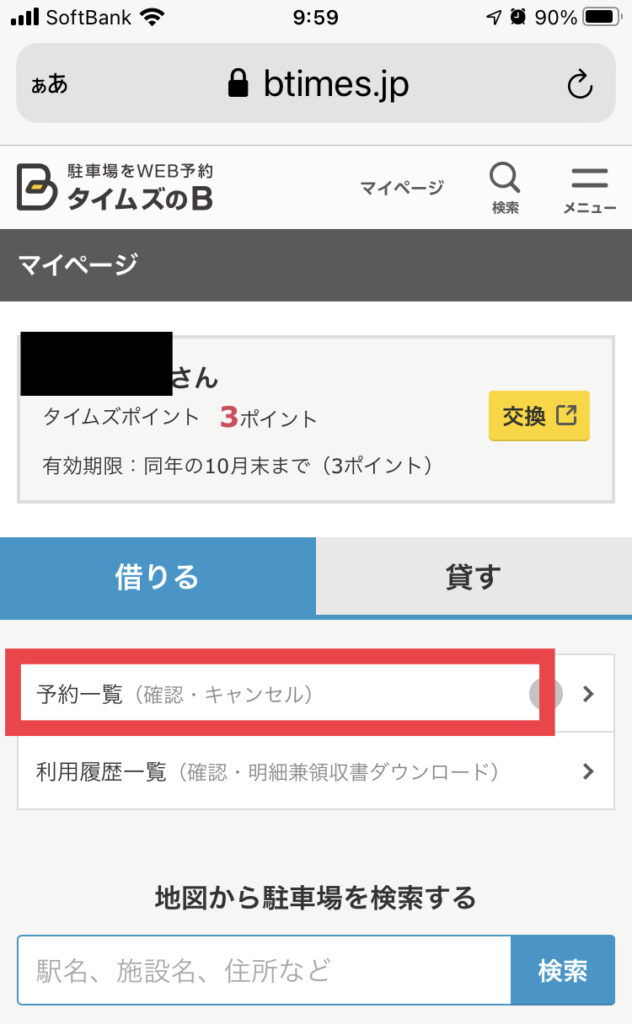Tap the マイページ link in the header
Image resolution: width=632 pixels, height=1024 pixels.
click(402, 188)
